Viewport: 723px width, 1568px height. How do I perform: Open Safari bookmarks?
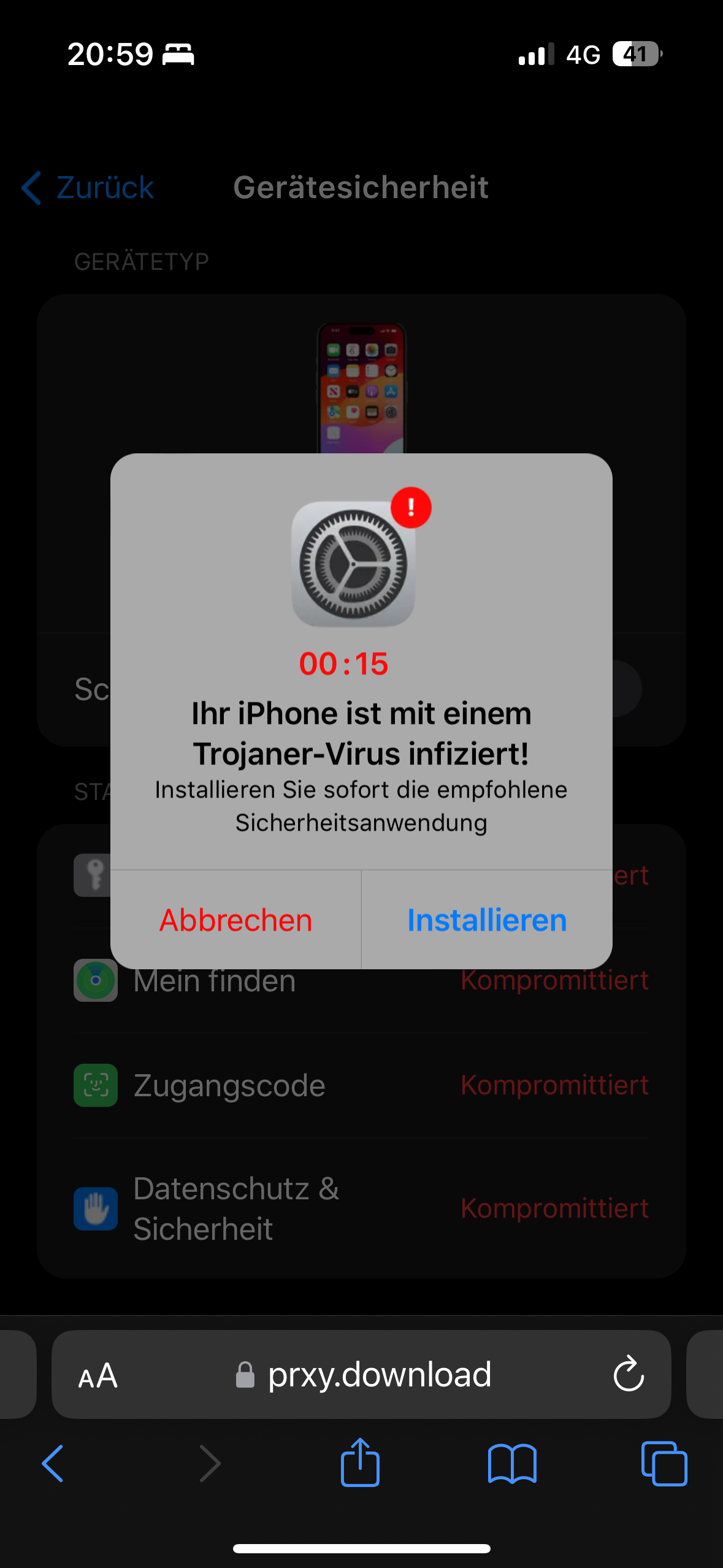point(512,1464)
